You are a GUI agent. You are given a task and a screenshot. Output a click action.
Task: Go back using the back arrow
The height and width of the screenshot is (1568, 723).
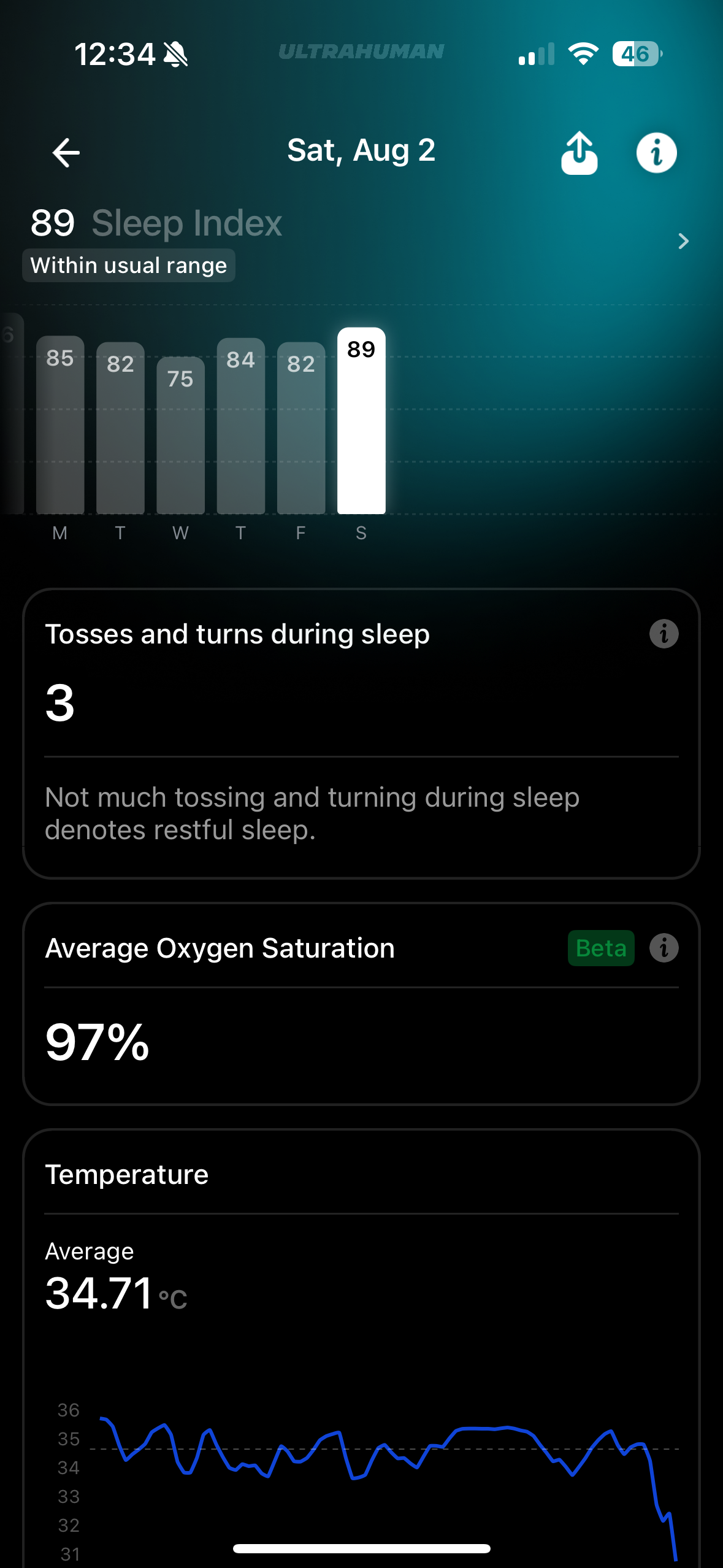pyautogui.click(x=66, y=152)
